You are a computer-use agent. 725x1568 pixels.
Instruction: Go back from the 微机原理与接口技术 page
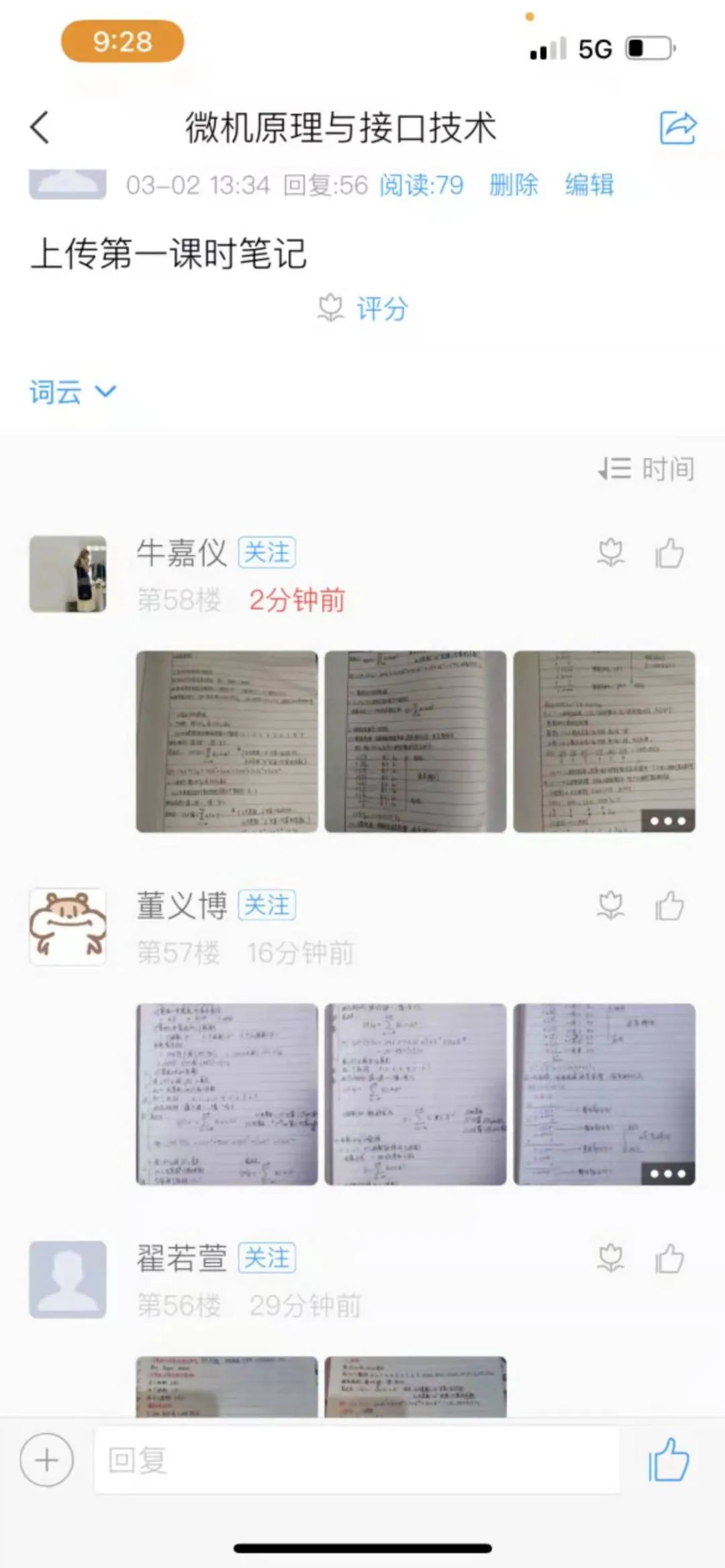pyautogui.click(x=40, y=127)
